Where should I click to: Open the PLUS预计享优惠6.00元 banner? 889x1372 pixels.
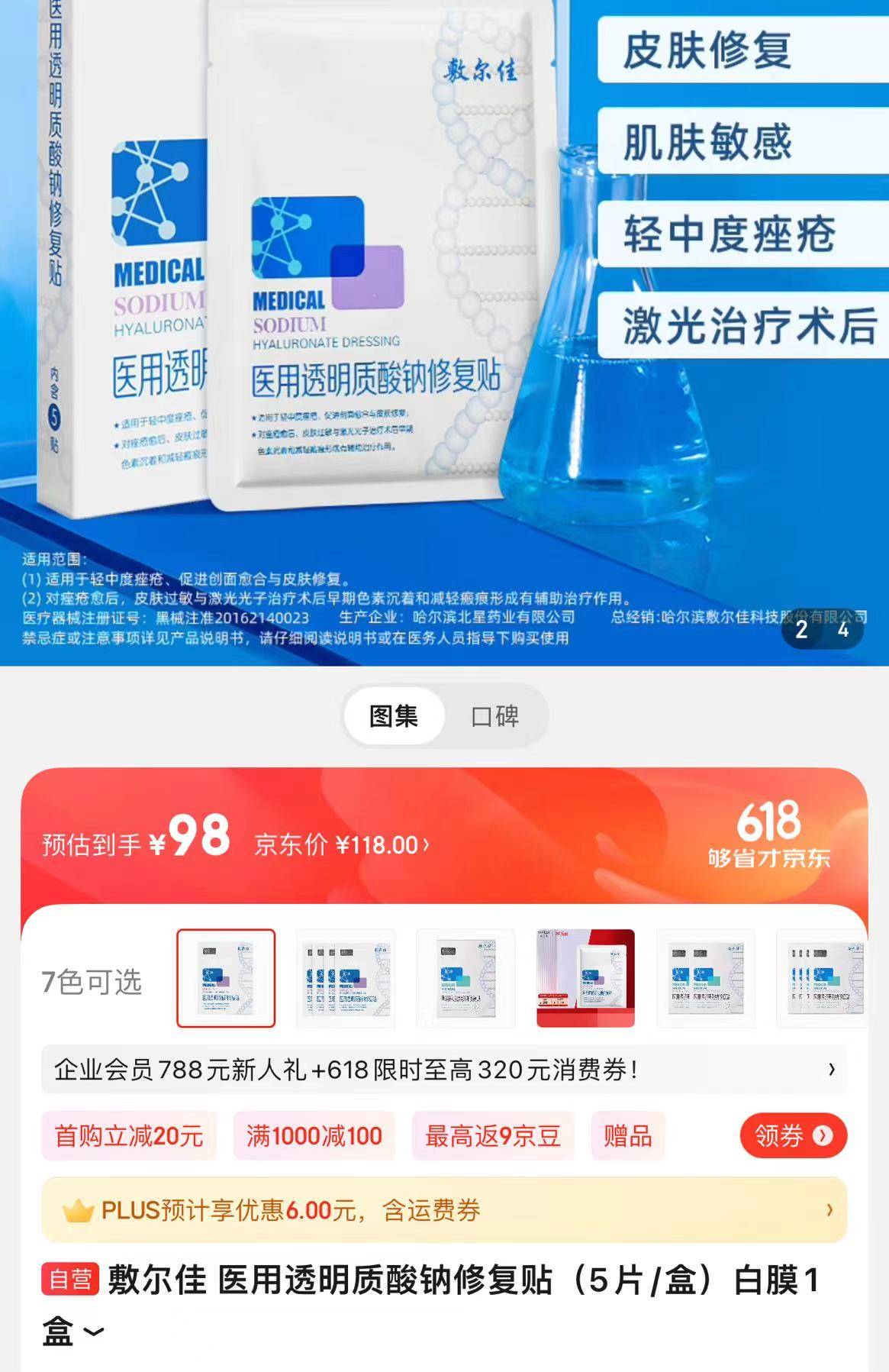(444, 1210)
